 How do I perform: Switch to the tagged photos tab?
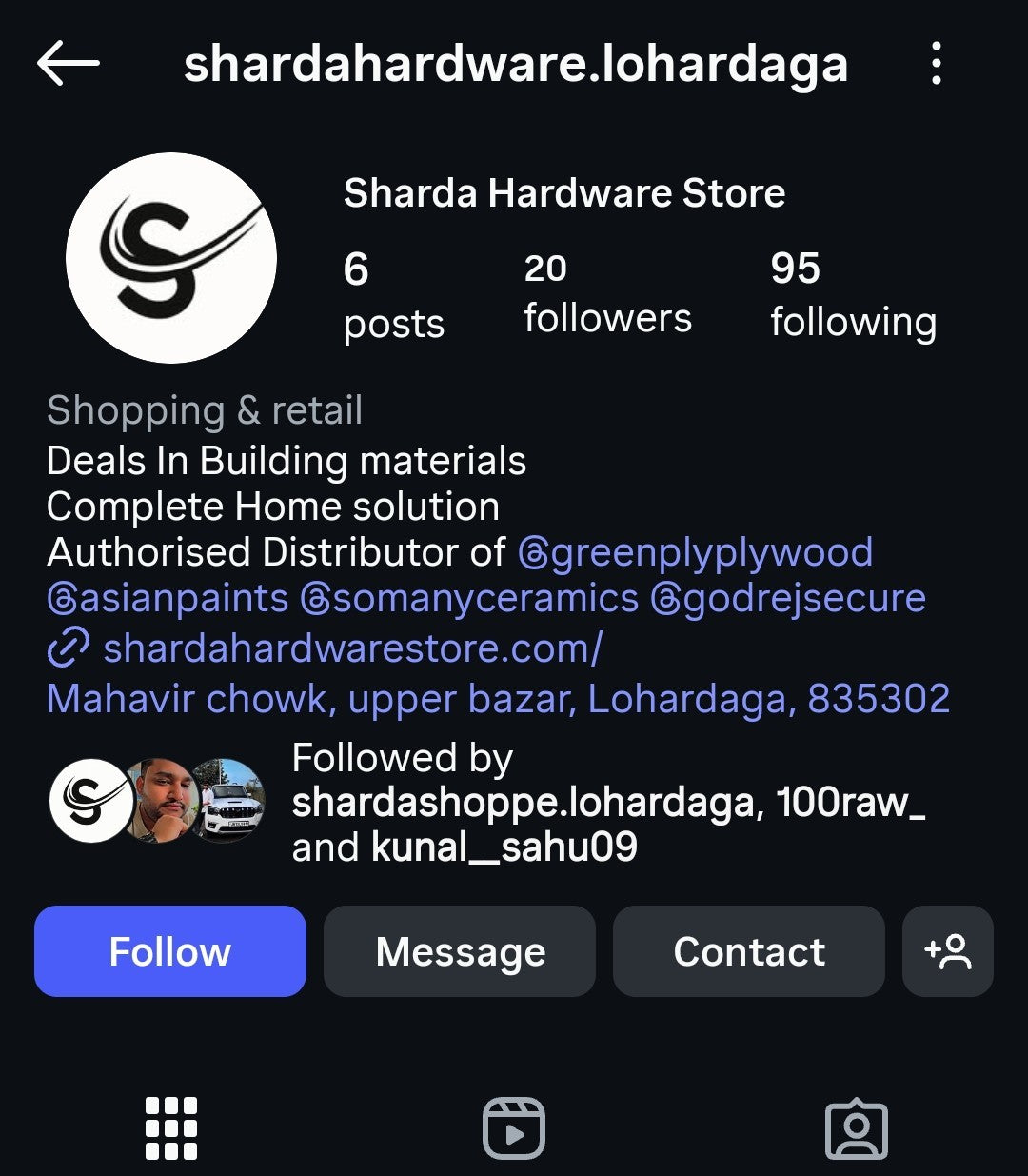point(857,1128)
